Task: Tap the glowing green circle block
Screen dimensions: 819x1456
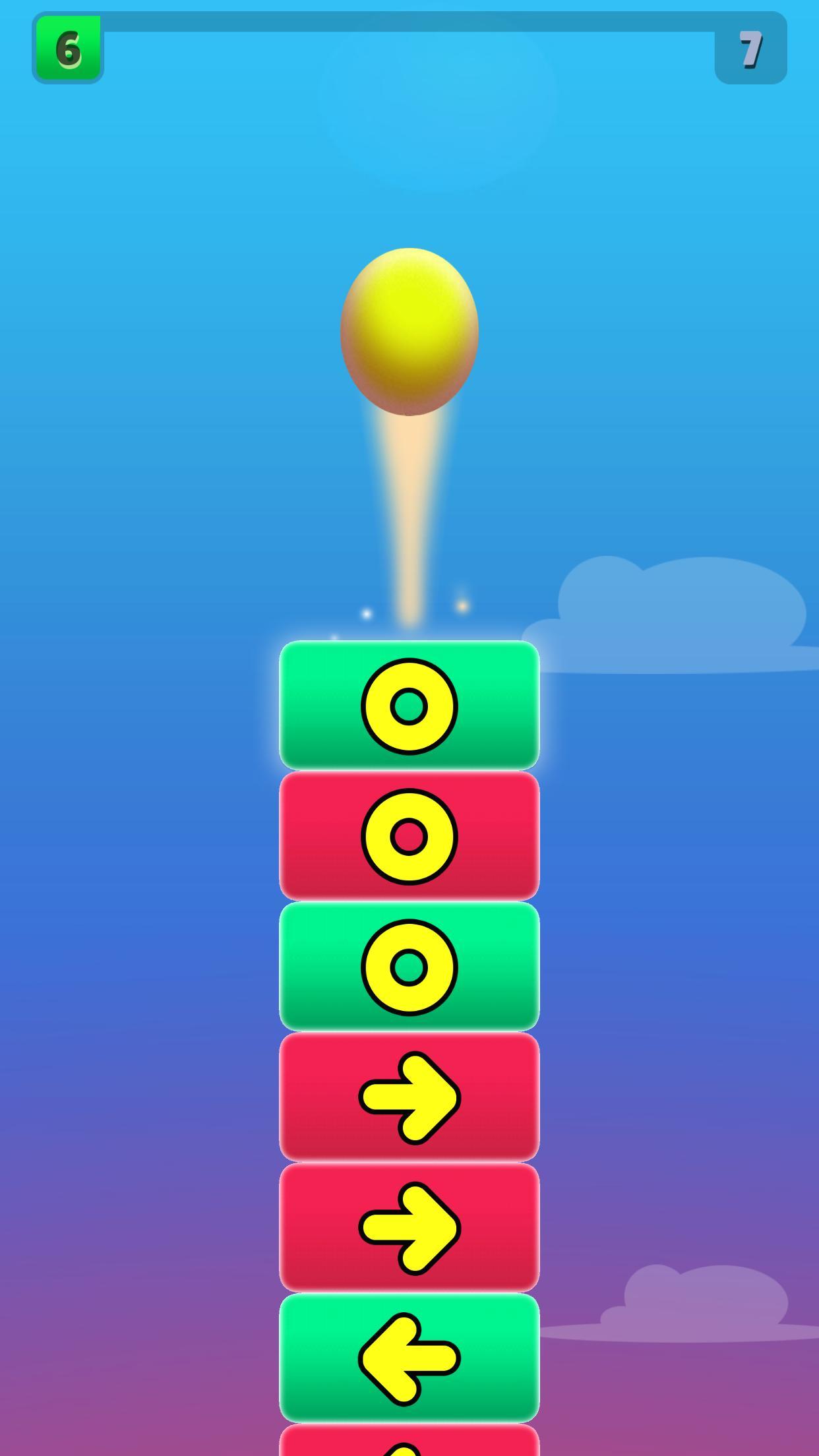Action: (409, 705)
